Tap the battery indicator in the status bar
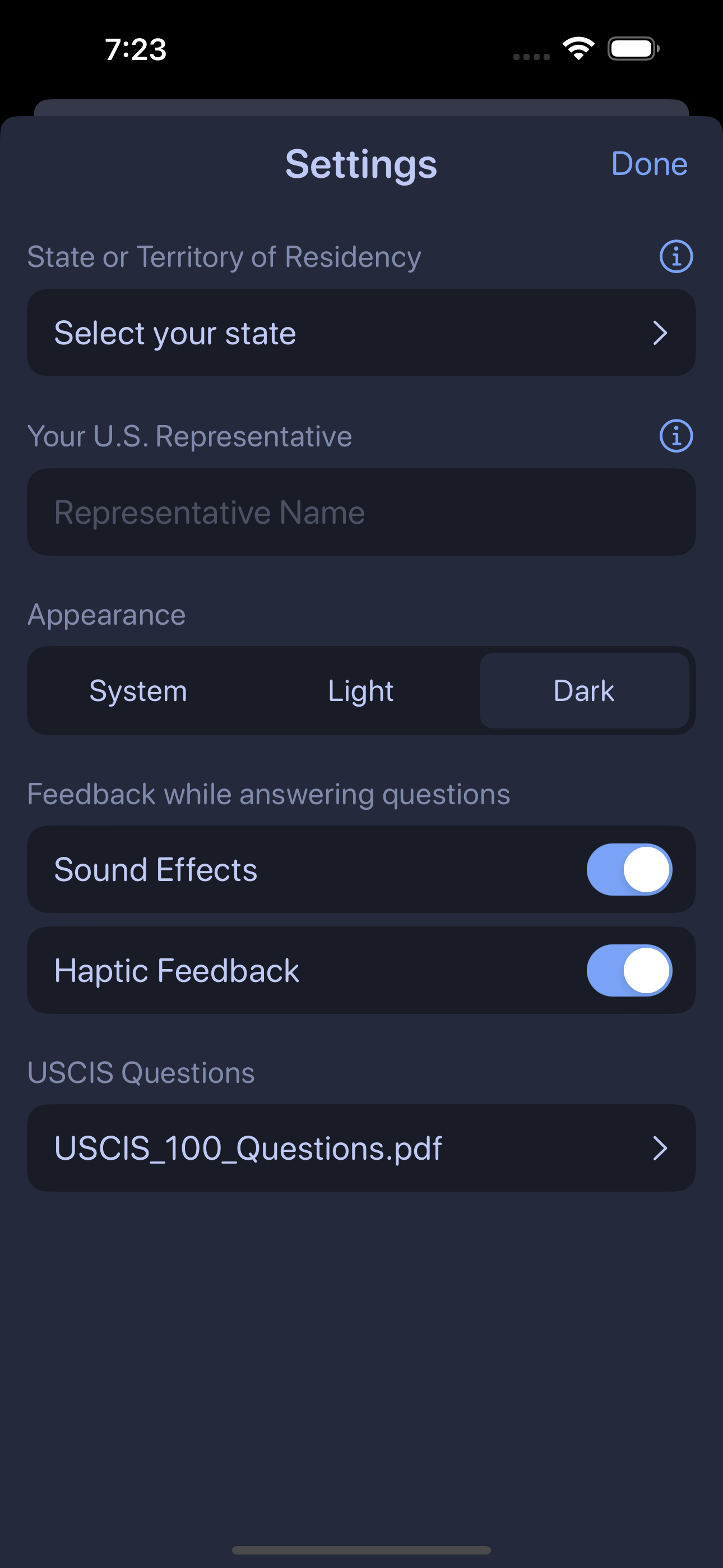723x1568 pixels. 632,48
